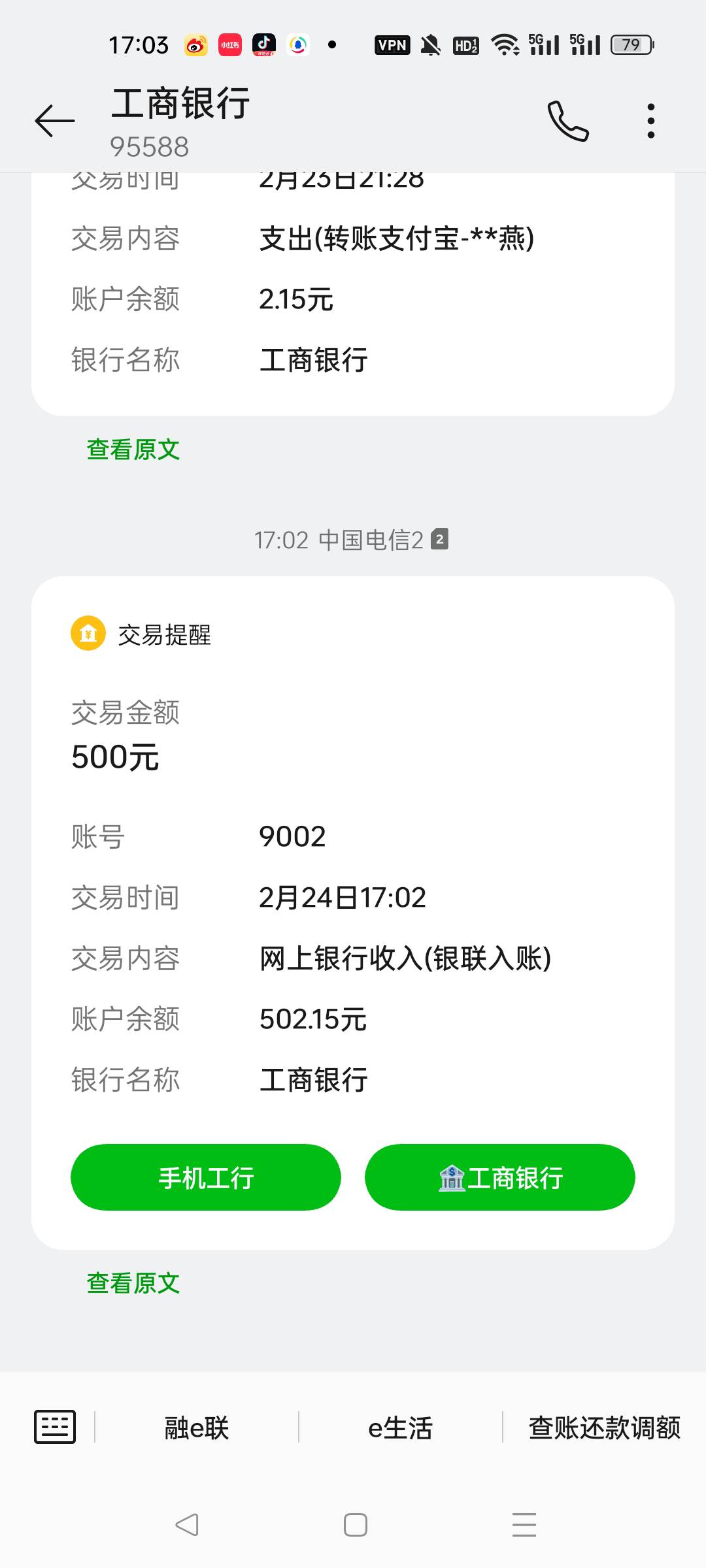
Task: View original text of the 500元 income message
Action: click(133, 1283)
